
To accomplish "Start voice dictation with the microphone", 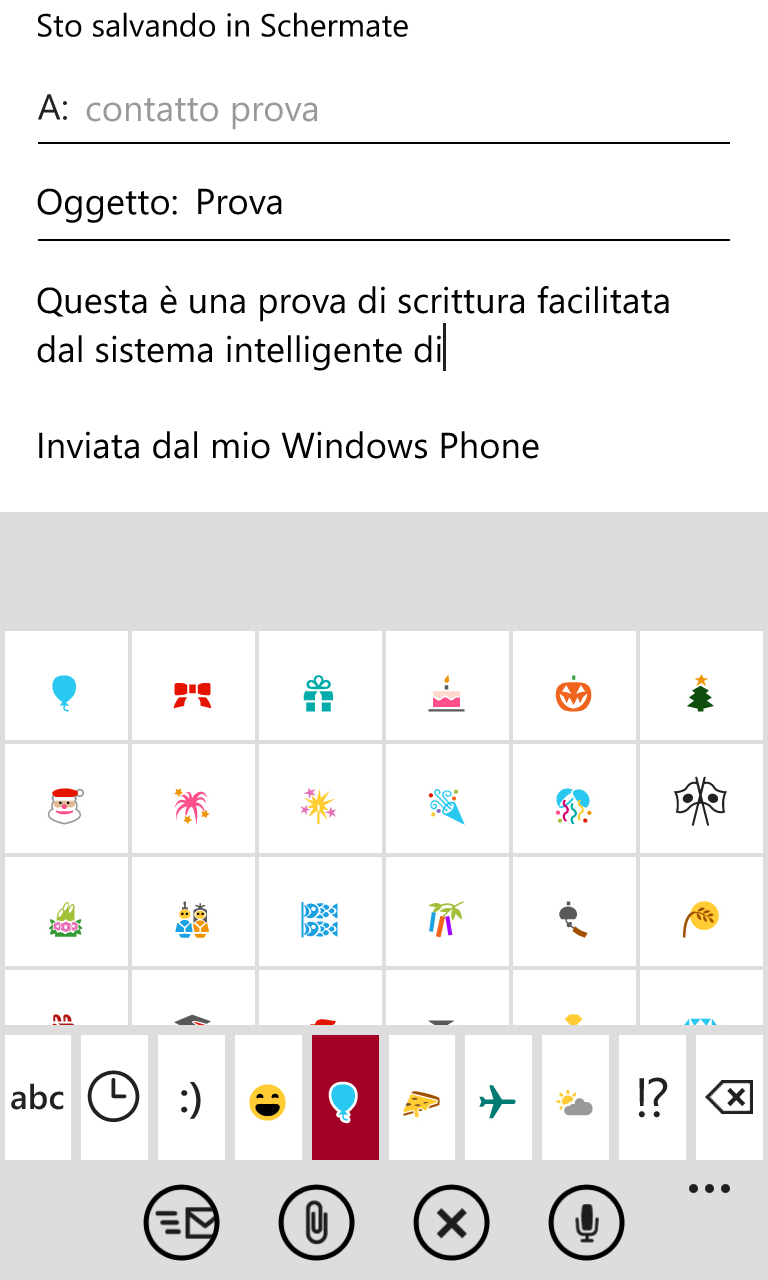I will (x=586, y=1221).
